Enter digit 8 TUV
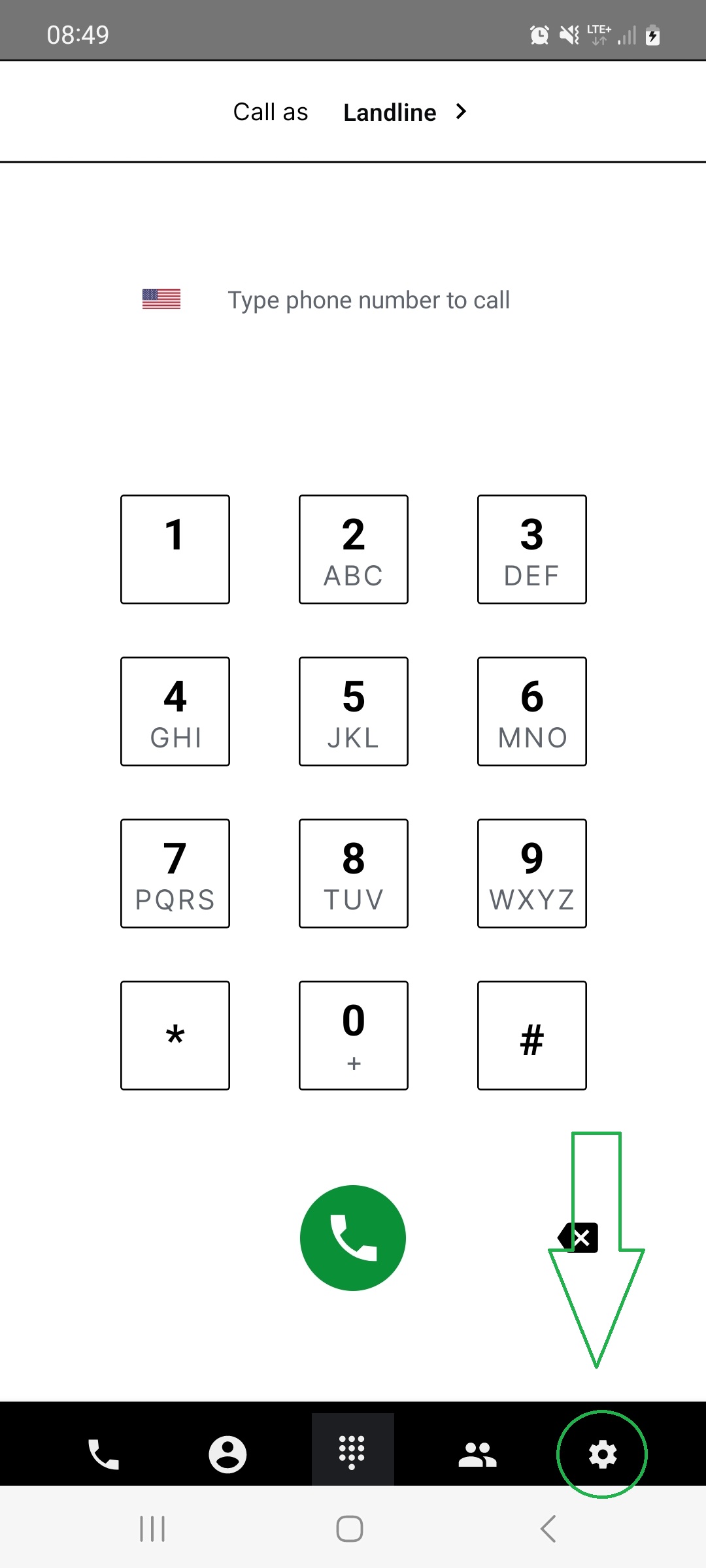This screenshot has height=1568, width=706. (x=354, y=874)
